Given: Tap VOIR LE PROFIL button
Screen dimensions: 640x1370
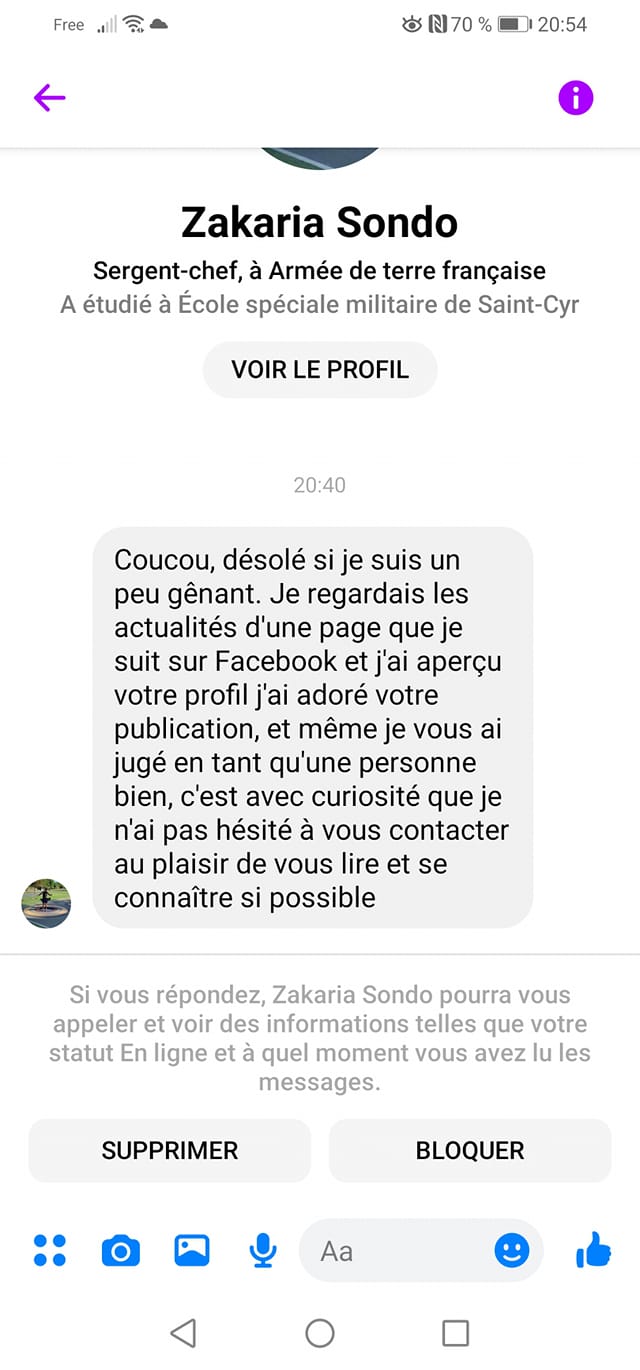Looking at the screenshot, I should (320, 369).
